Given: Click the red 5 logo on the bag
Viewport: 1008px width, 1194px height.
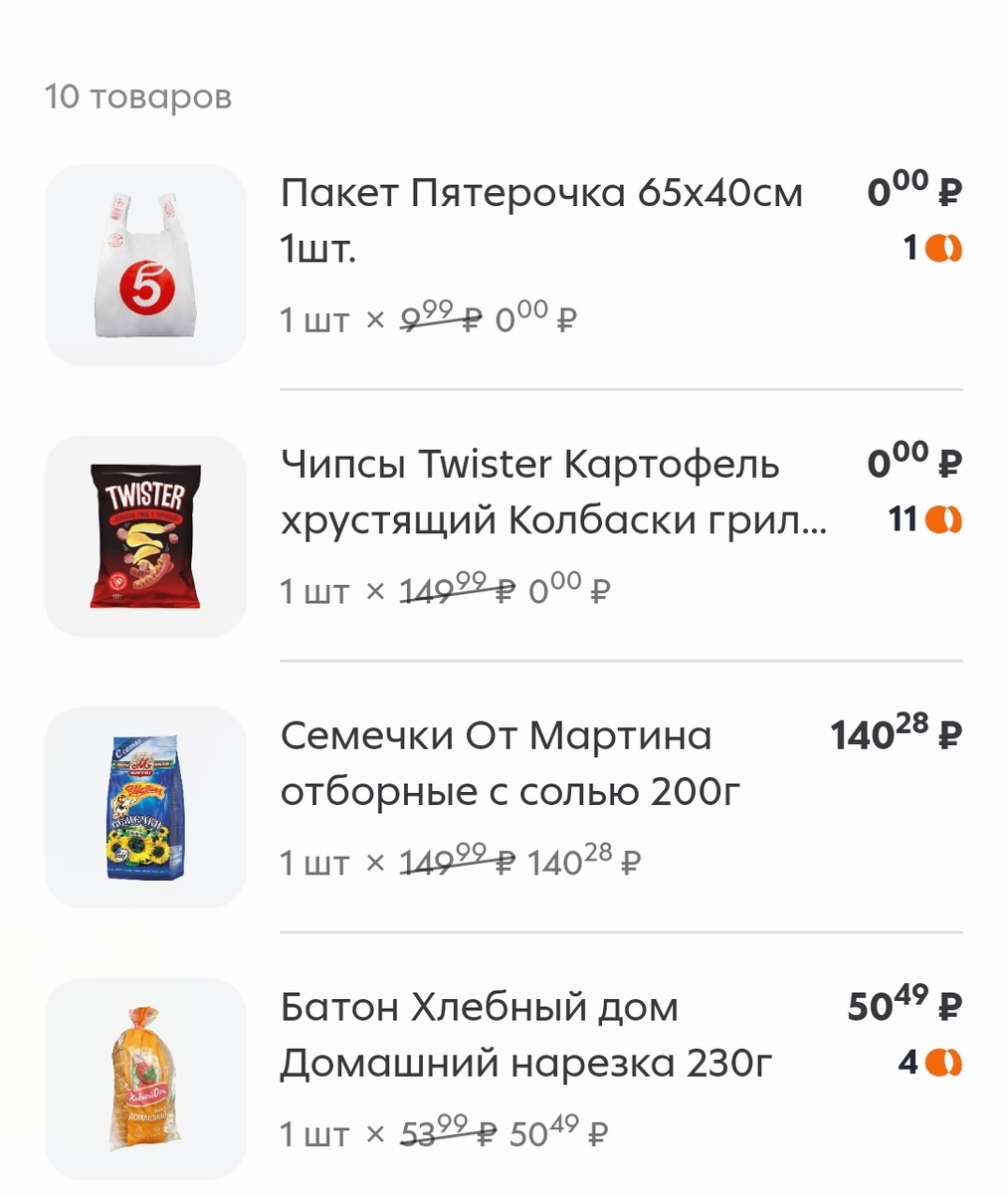Looking at the screenshot, I should click(146, 282).
